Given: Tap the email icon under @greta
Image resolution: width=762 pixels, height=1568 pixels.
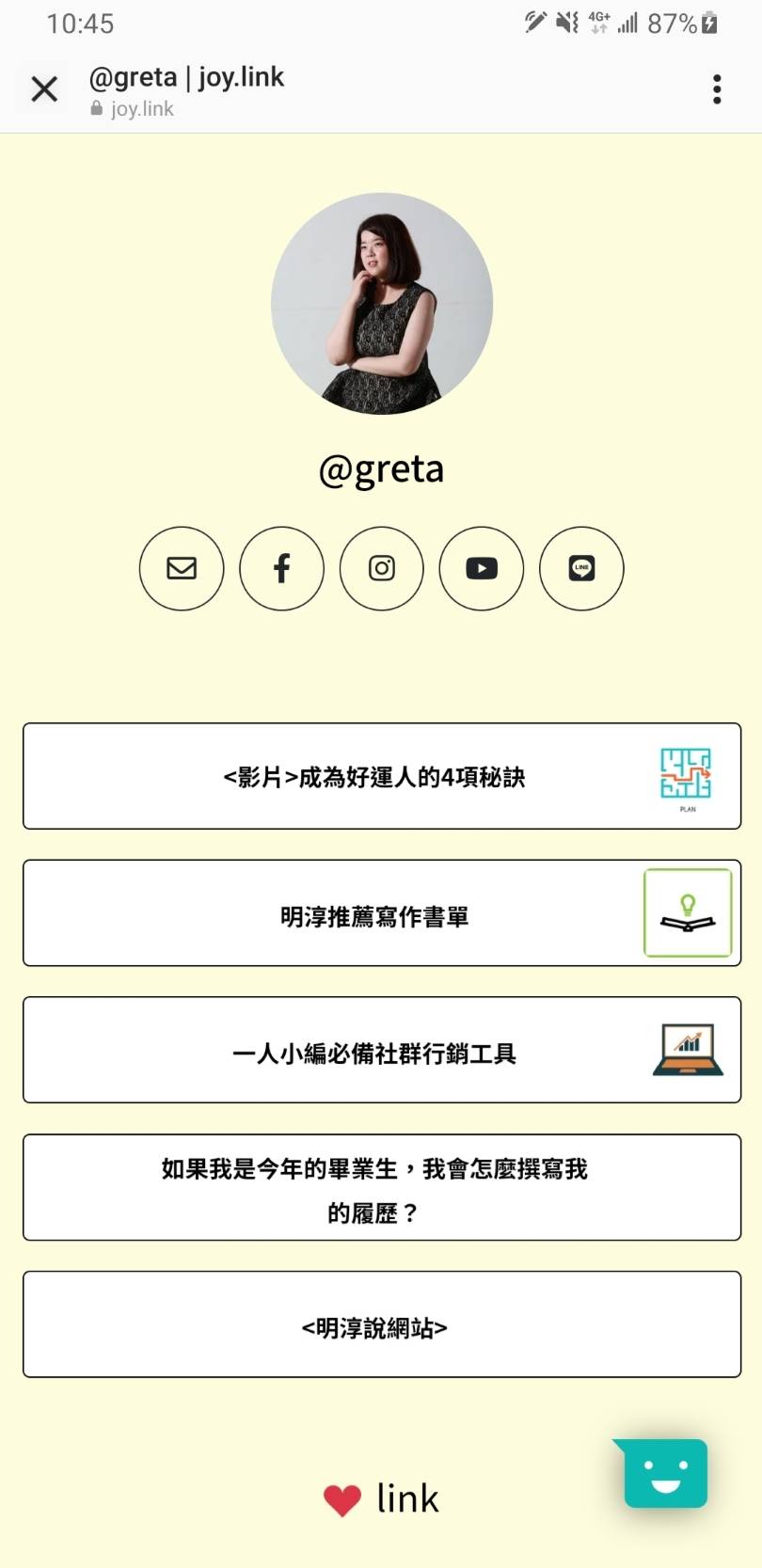Looking at the screenshot, I should 182,568.
